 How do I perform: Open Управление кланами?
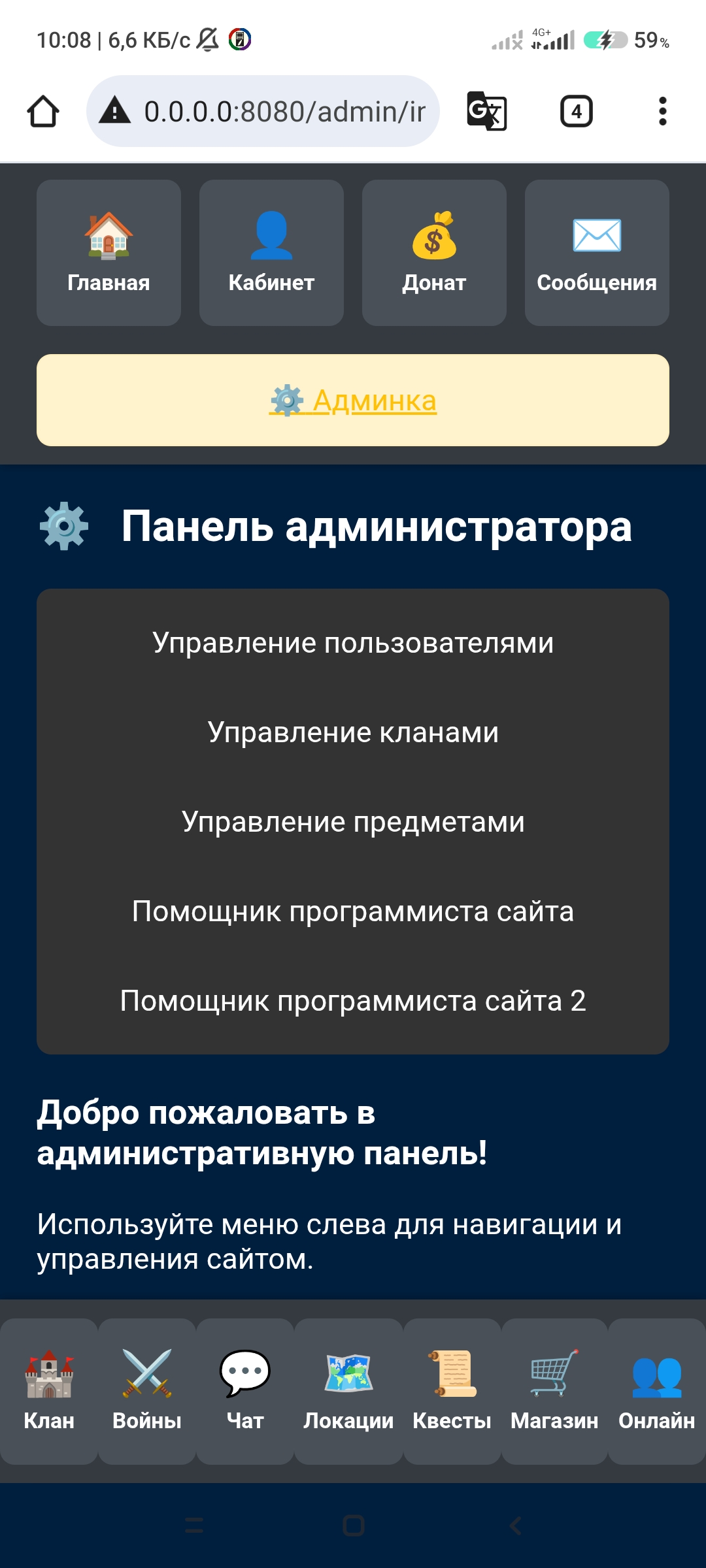click(353, 732)
